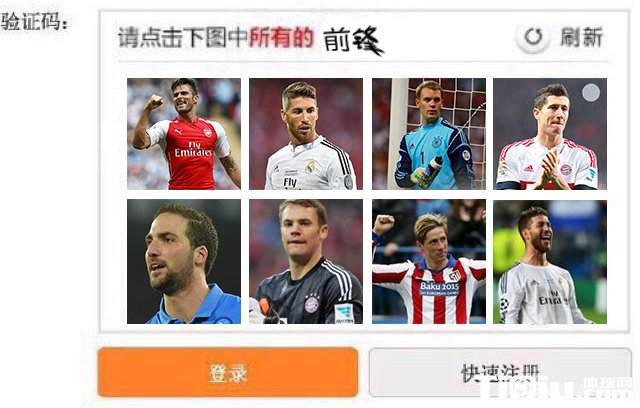Select the player in red Arsenal jersey

point(183,134)
